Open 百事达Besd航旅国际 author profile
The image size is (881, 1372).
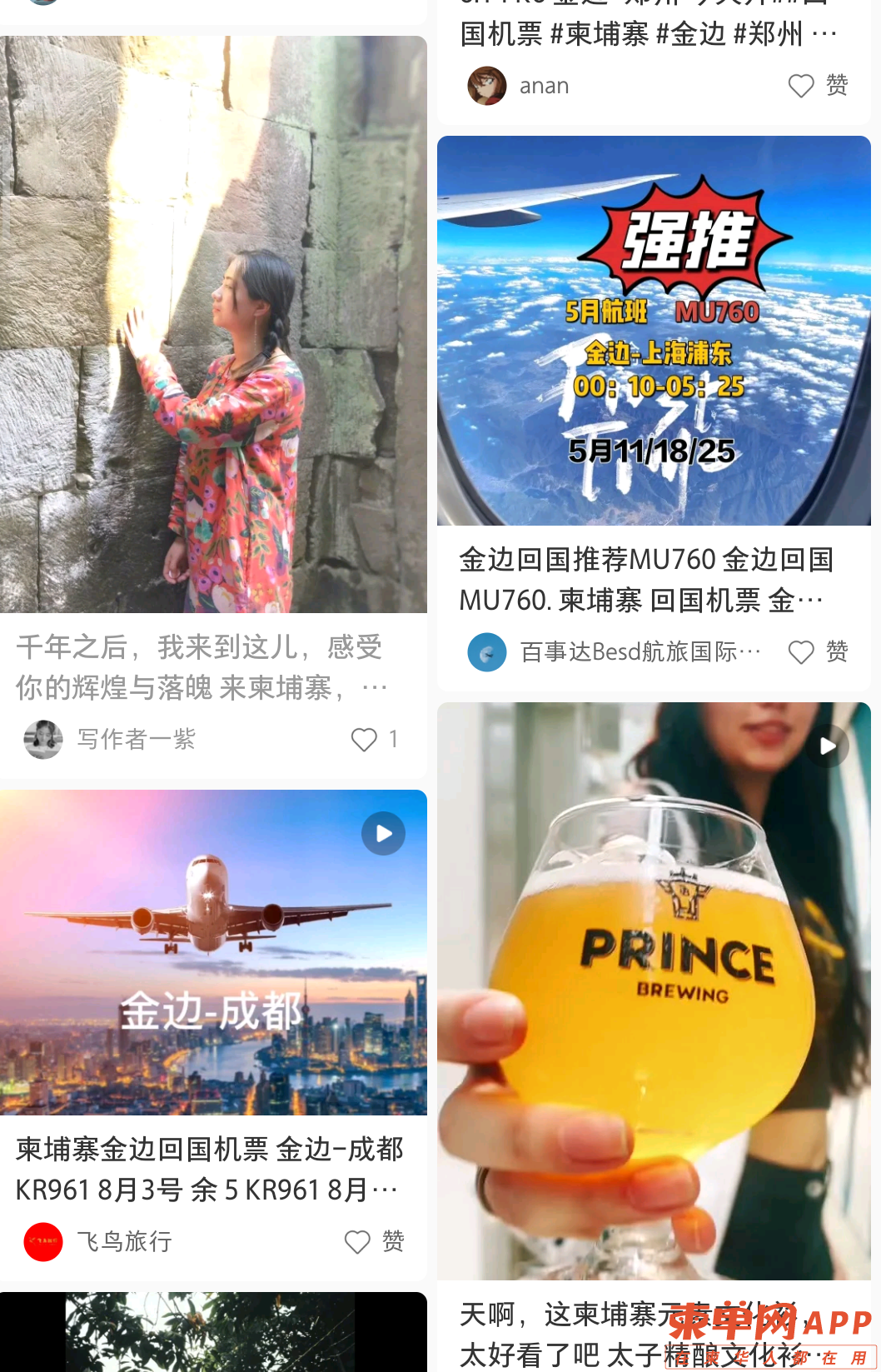click(x=487, y=652)
